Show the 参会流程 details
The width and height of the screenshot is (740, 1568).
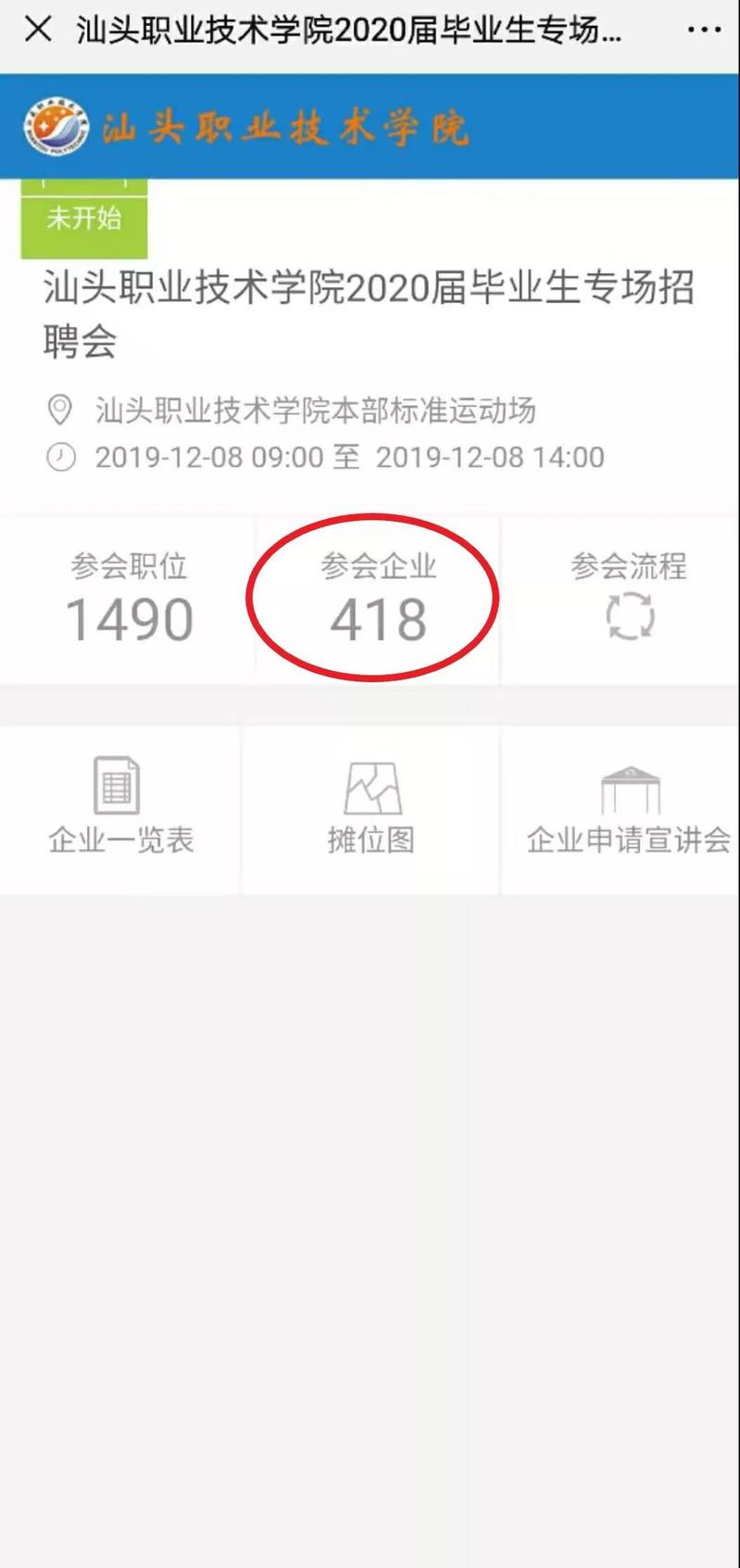(629, 600)
